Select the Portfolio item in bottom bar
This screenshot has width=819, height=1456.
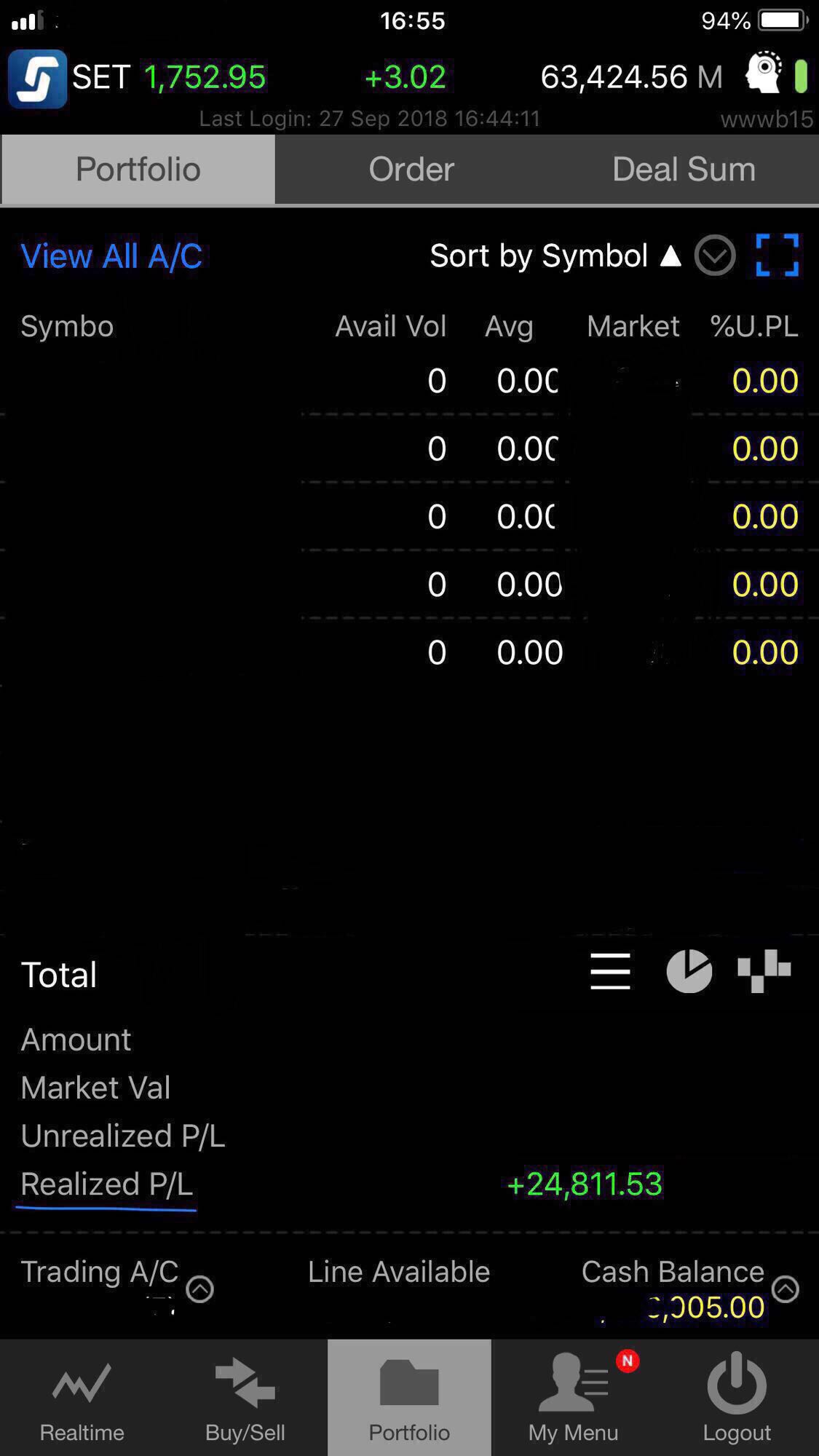pyautogui.click(x=409, y=1398)
